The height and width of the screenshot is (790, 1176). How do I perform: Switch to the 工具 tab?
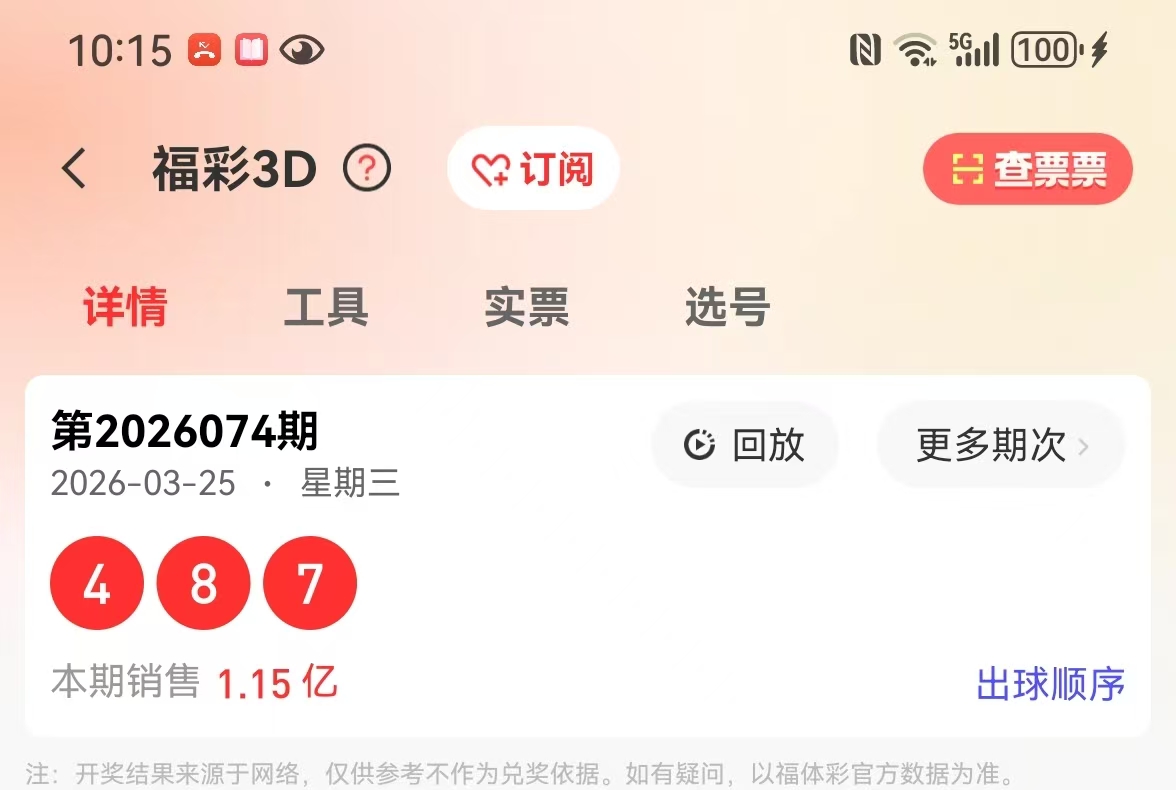tap(326, 307)
